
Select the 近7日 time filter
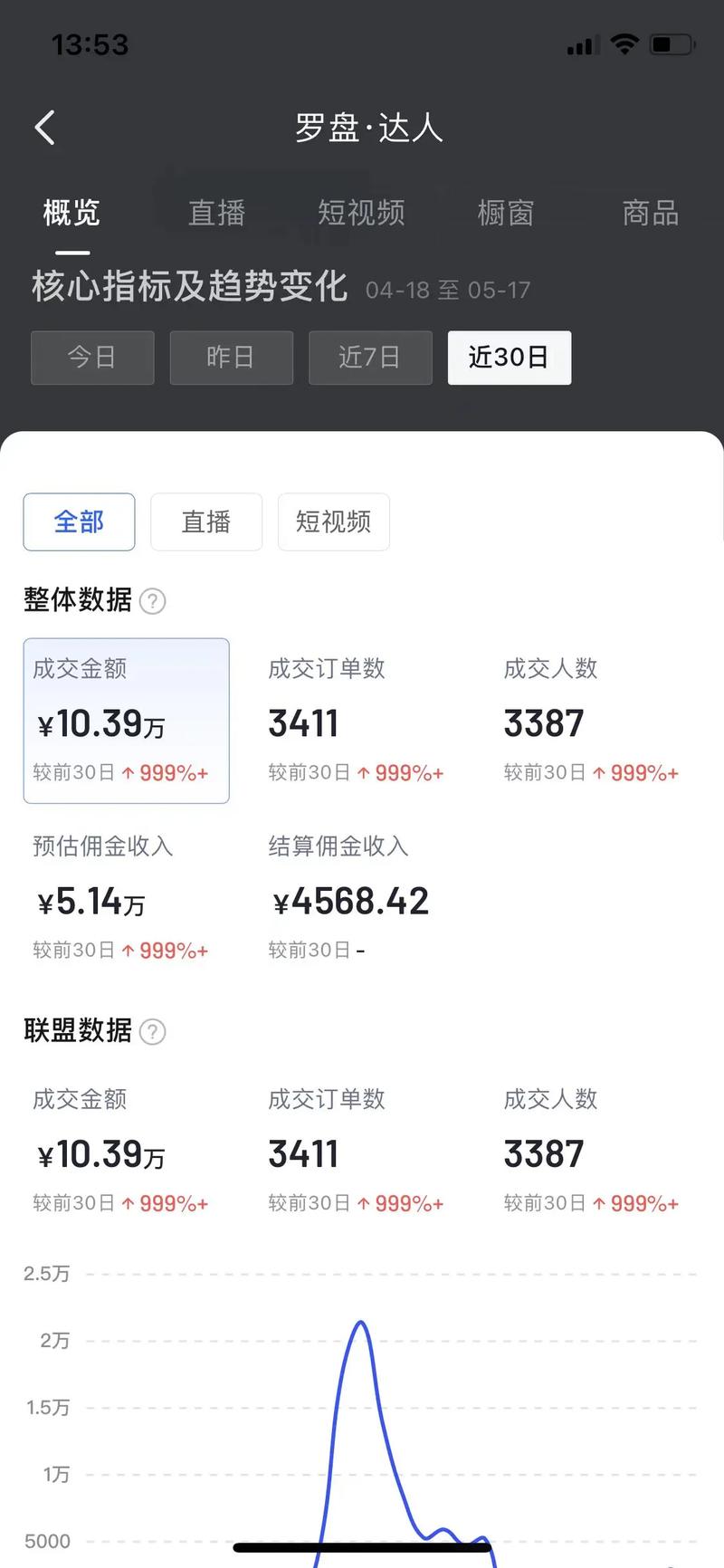click(371, 358)
